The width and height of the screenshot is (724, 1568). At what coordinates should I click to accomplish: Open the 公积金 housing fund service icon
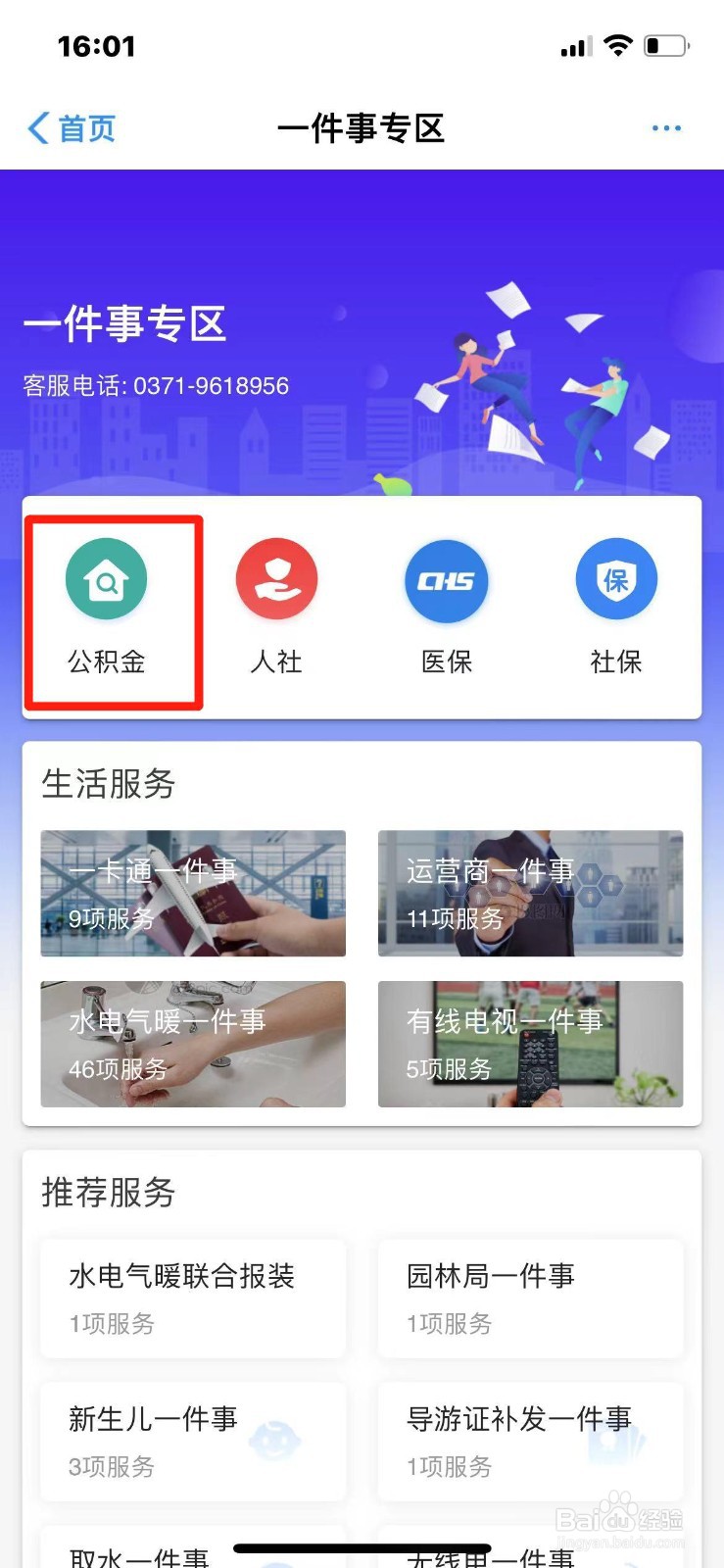click(106, 578)
